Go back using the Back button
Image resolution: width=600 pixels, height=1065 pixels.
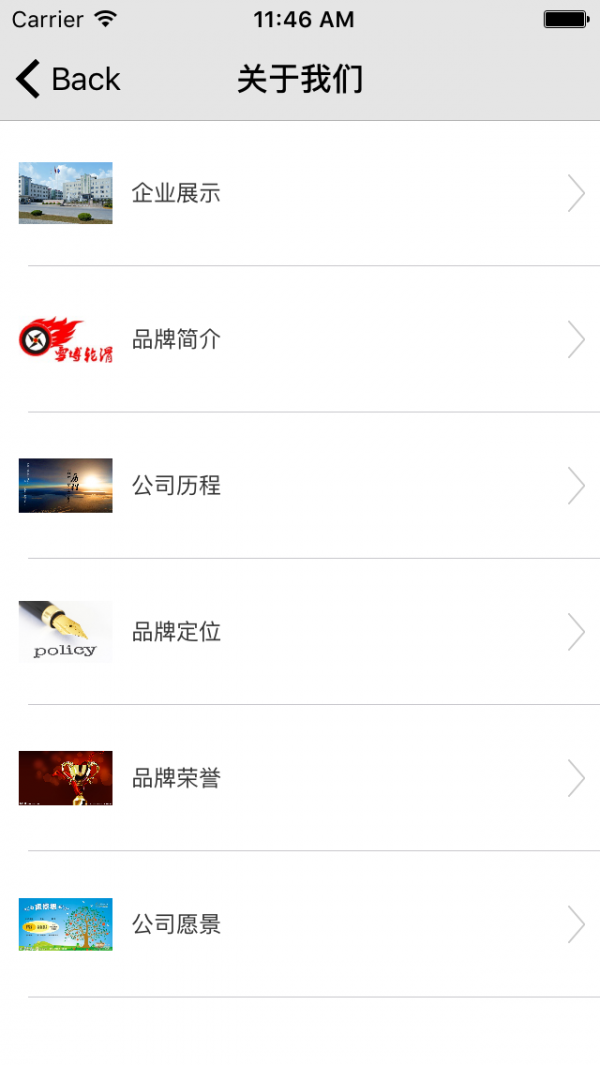tap(68, 79)
